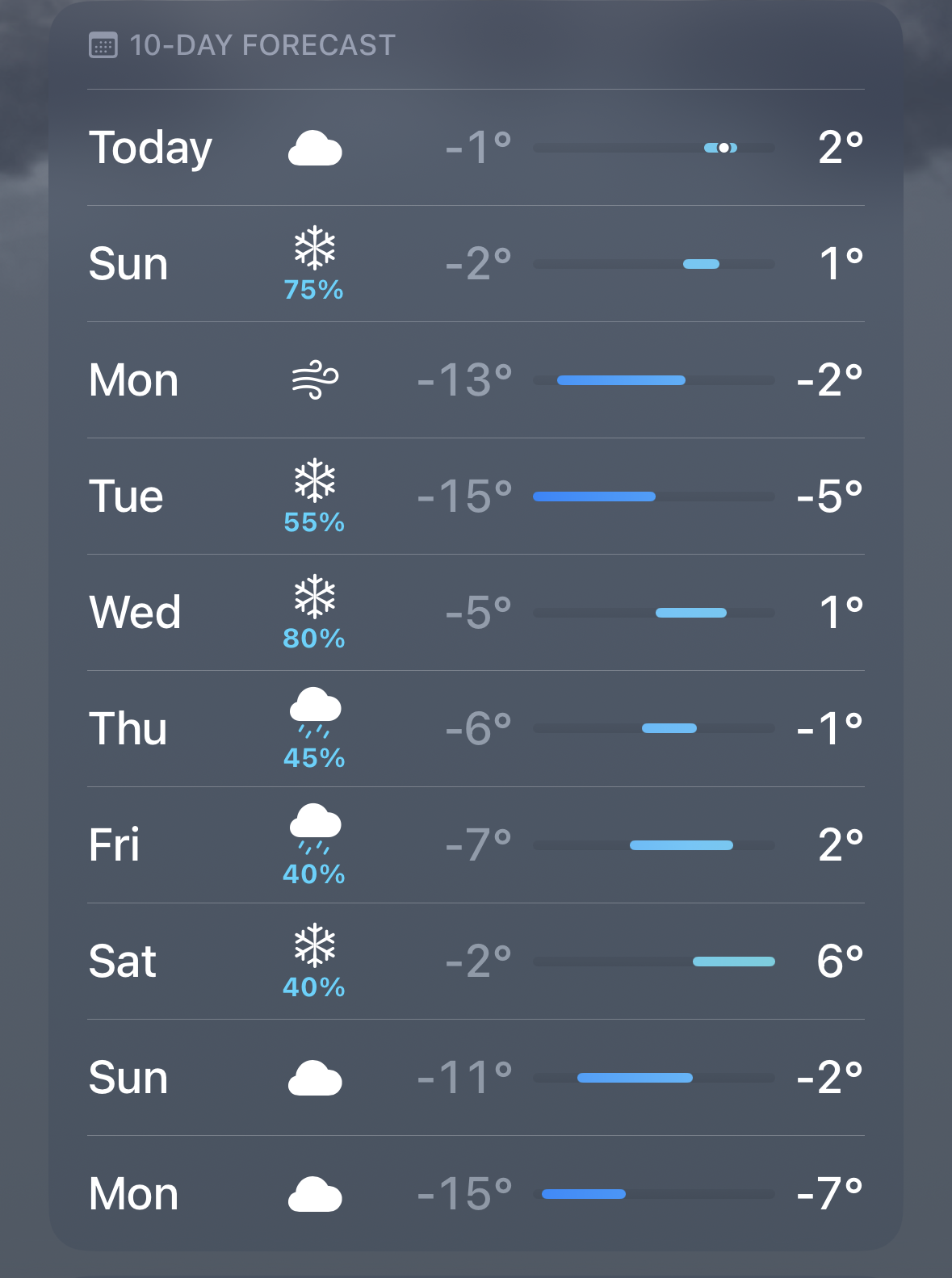The width and height of the screenshot is (952, 1278).
Task: Open the windy Mon forecast with -13° low
Action: tap(475, 380)
